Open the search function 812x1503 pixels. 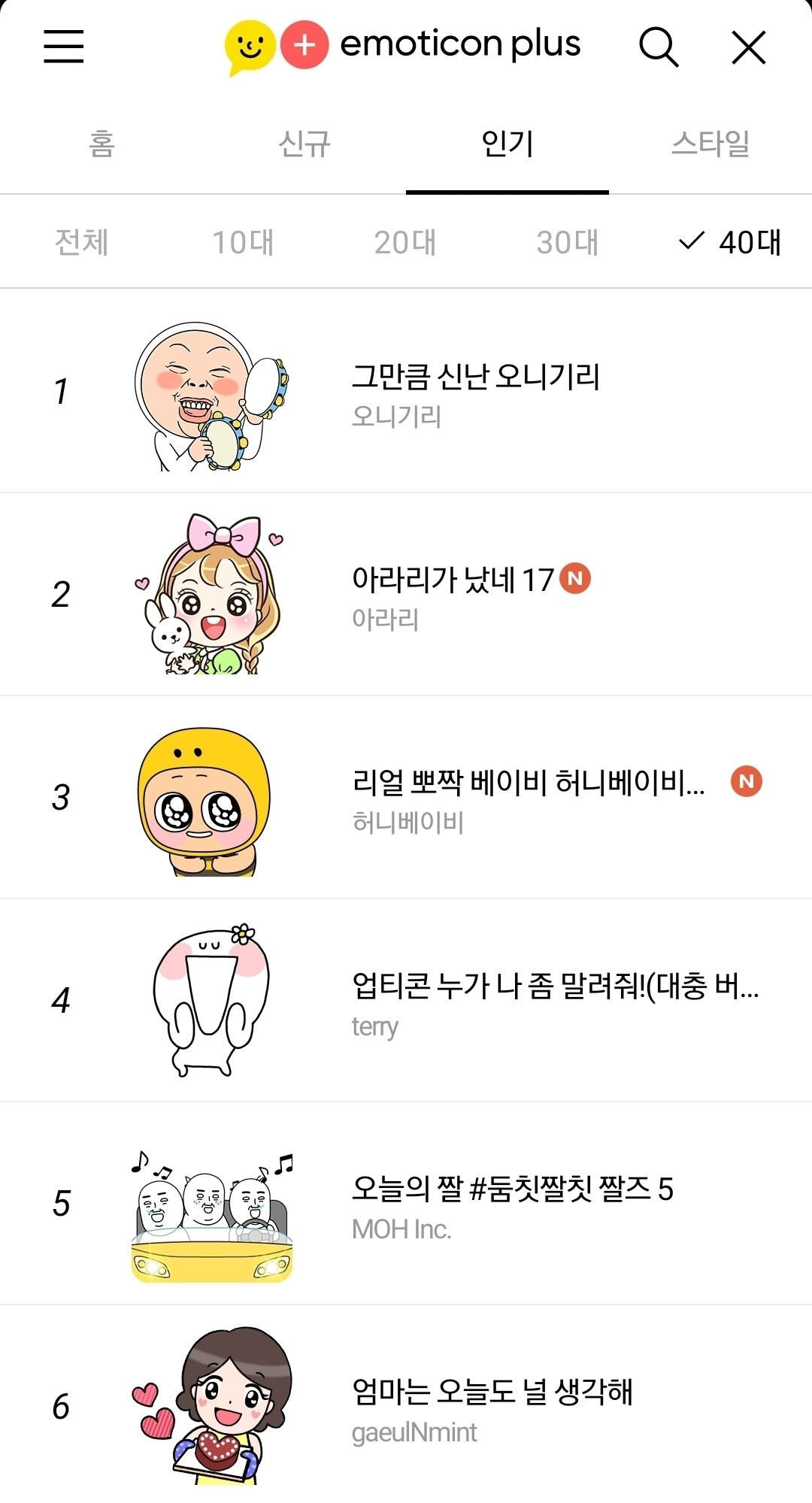pyautogui.click(x=657, y=47)
